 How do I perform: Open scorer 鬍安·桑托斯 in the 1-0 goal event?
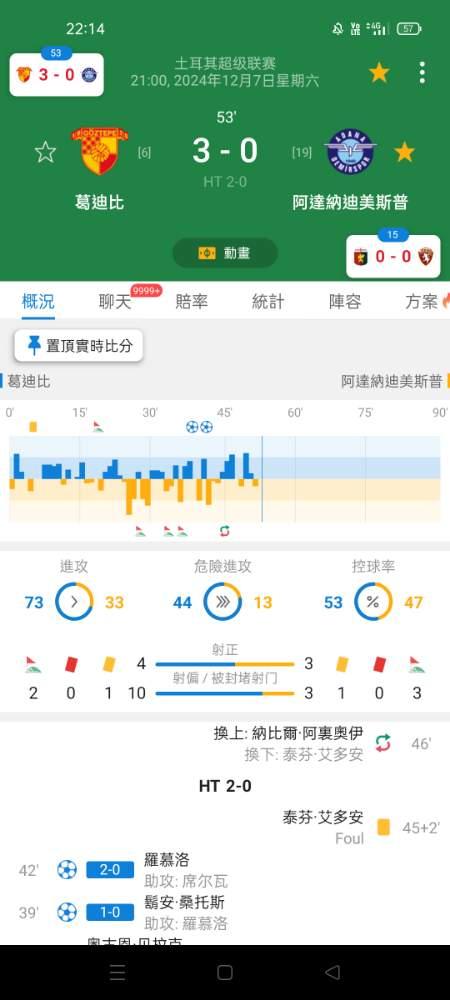(x=184, y=902)
